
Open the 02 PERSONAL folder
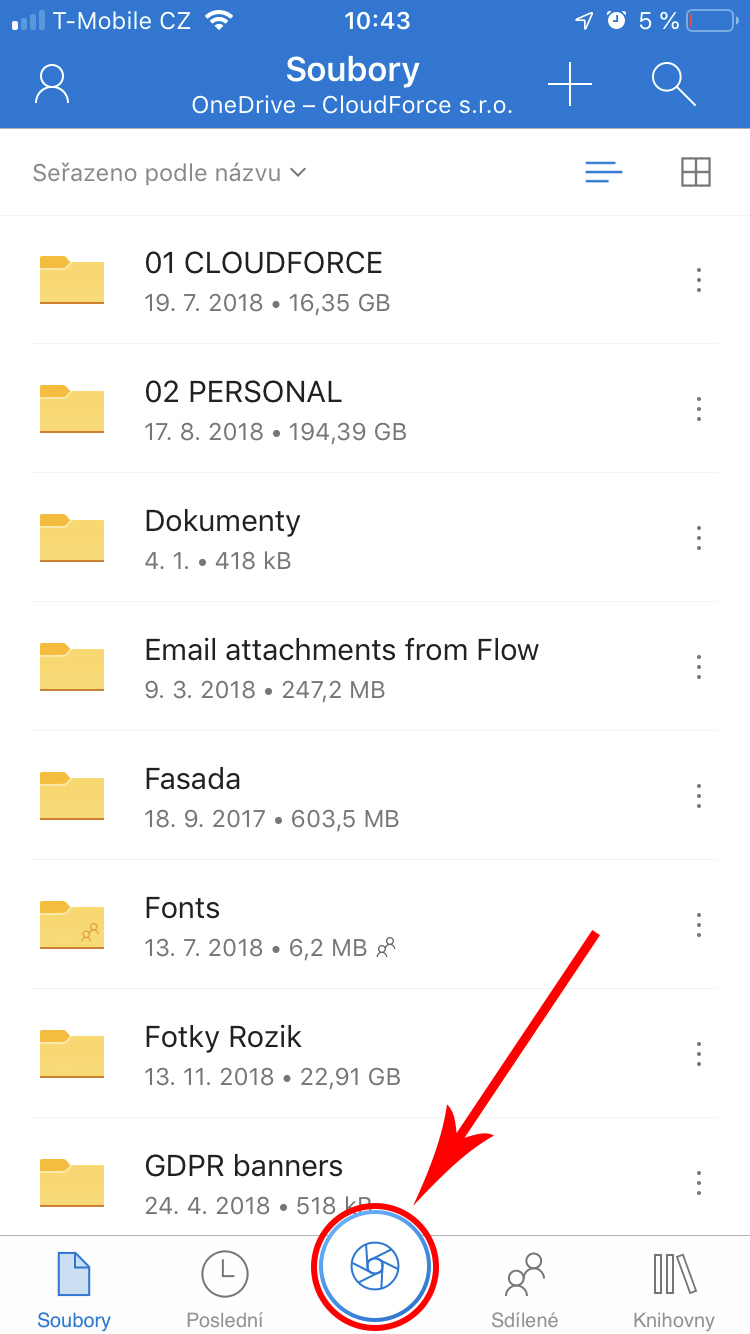click(244, 409)
